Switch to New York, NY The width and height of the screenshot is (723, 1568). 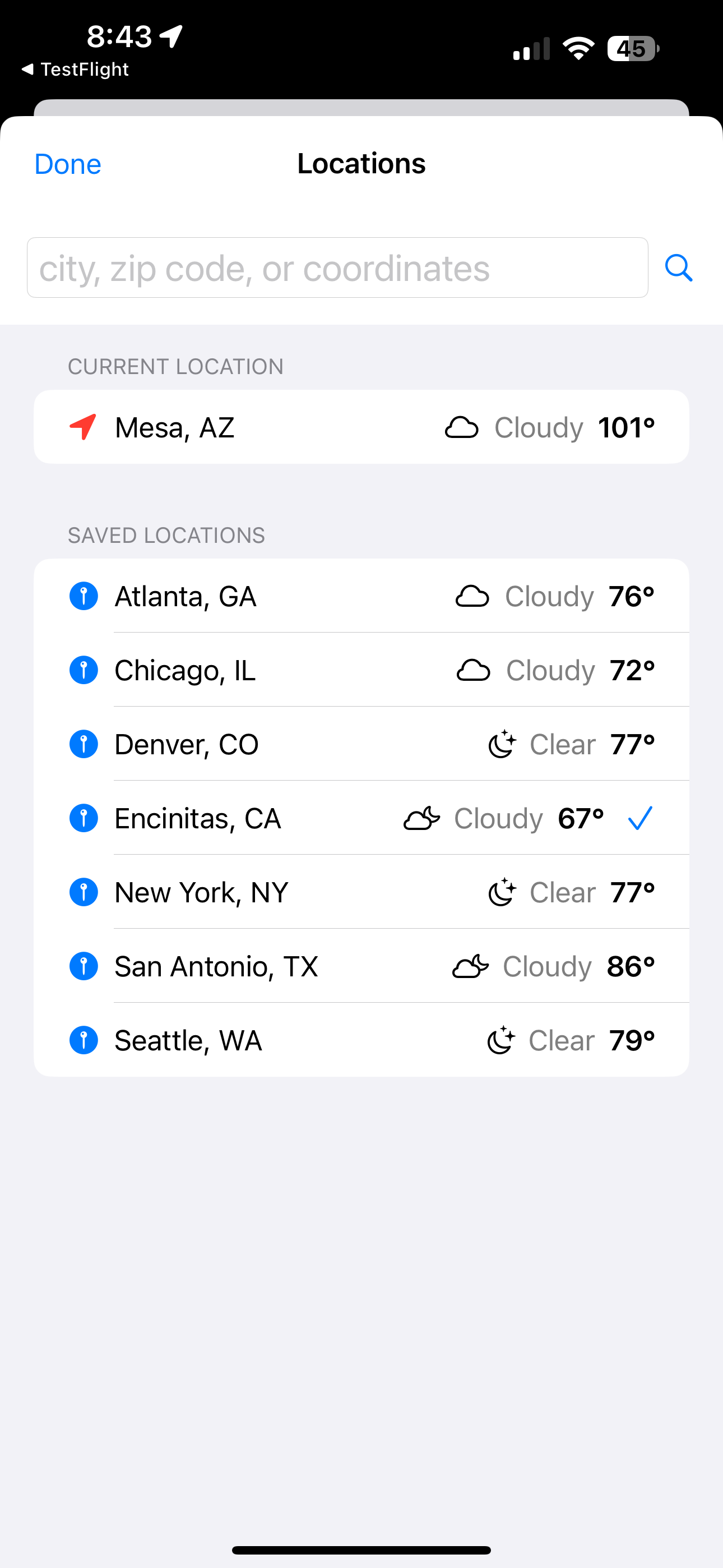tap(361, 892)
